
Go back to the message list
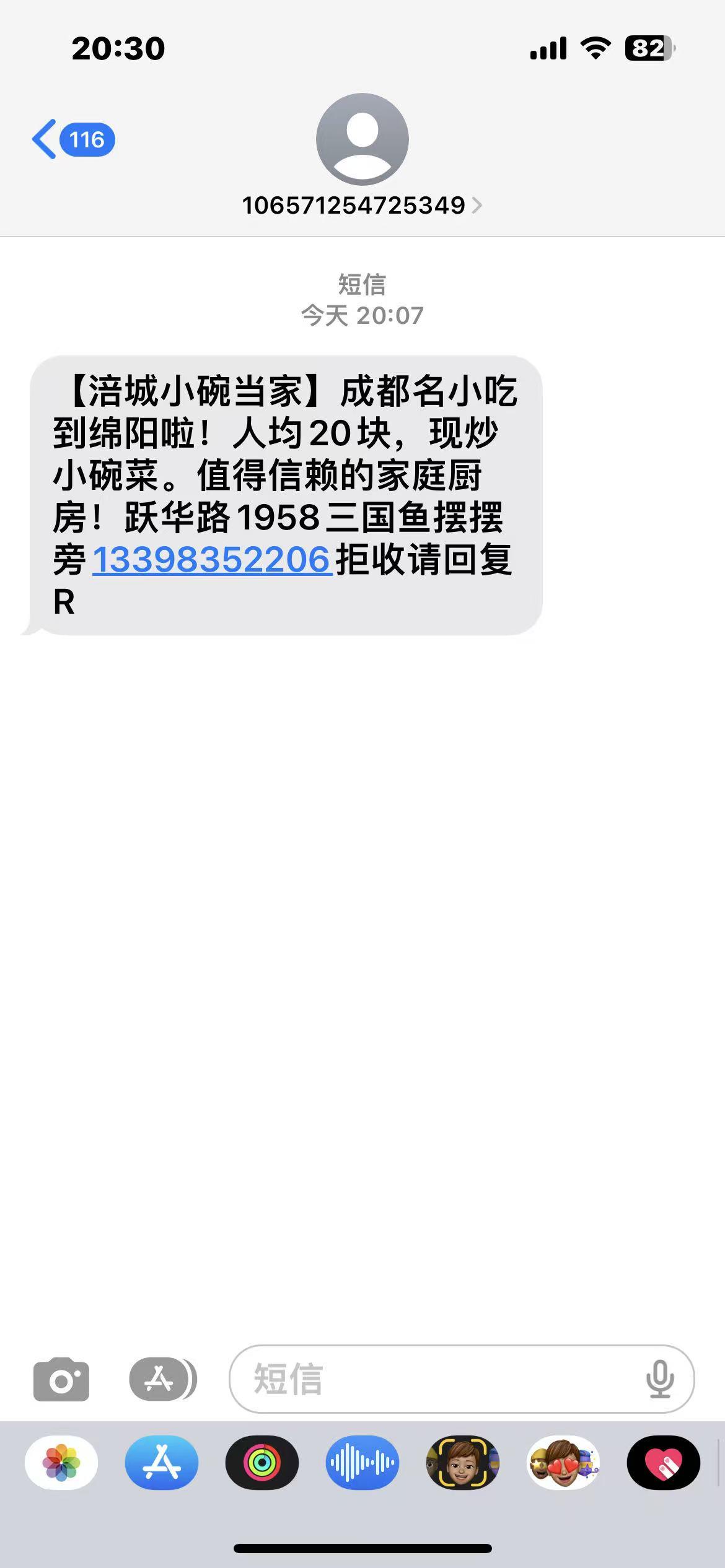click(x=72, y=139)
